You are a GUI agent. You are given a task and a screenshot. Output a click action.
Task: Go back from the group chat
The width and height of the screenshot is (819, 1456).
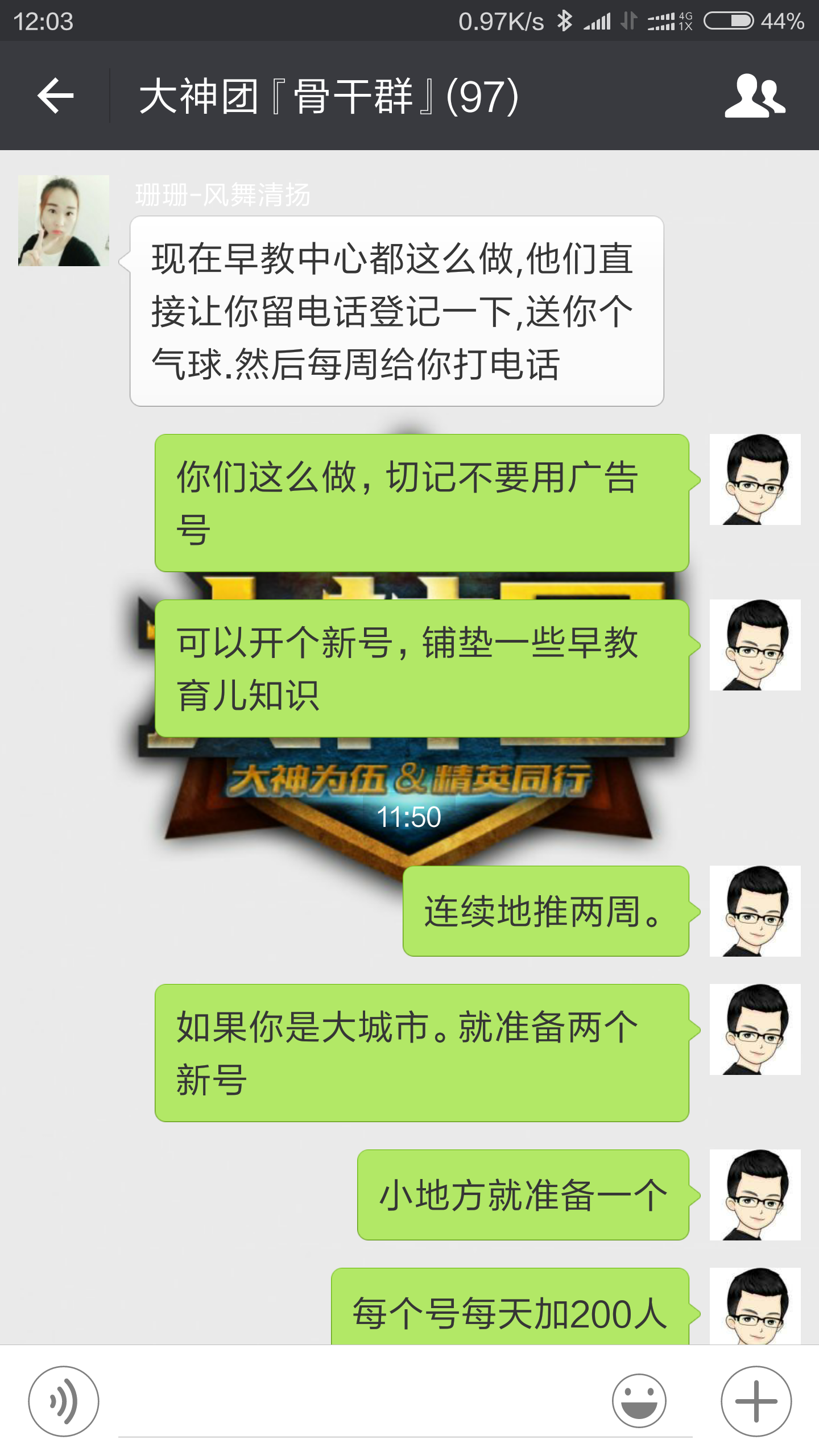point(55,96)
